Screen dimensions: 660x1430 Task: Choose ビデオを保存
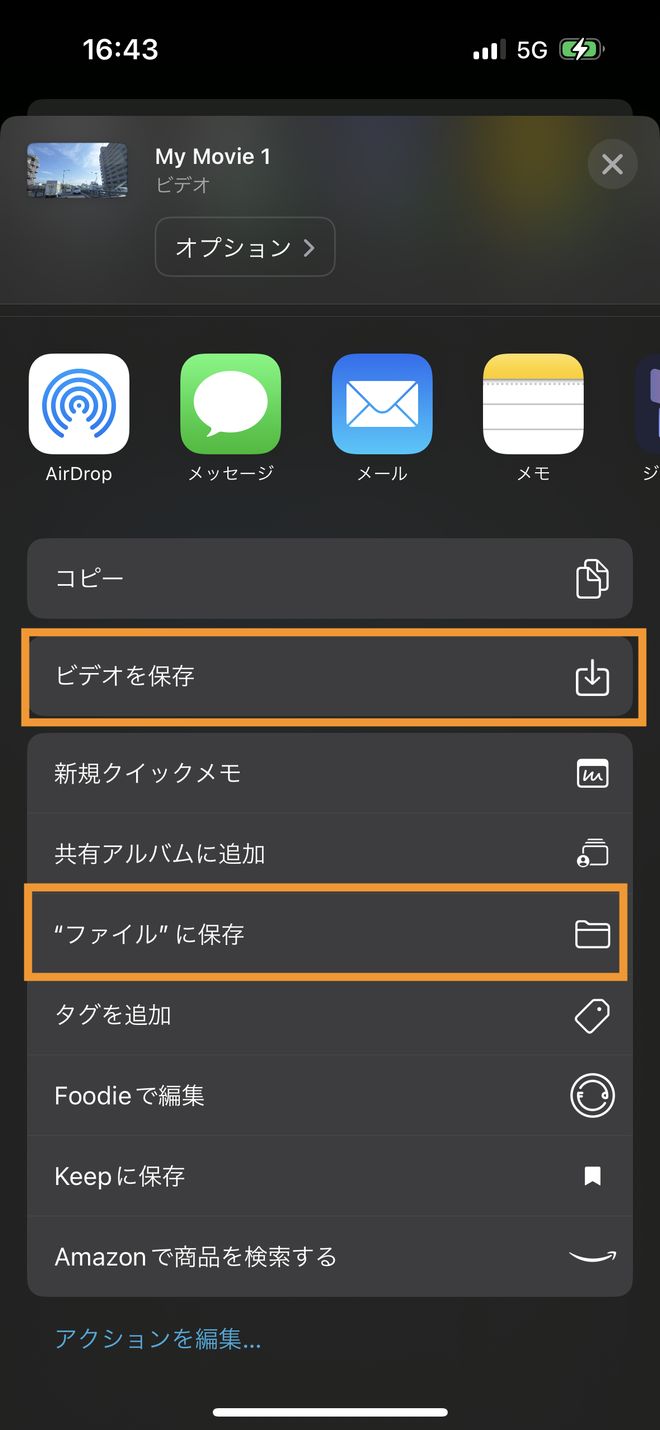pyautogui.click(x=330, y=676)
